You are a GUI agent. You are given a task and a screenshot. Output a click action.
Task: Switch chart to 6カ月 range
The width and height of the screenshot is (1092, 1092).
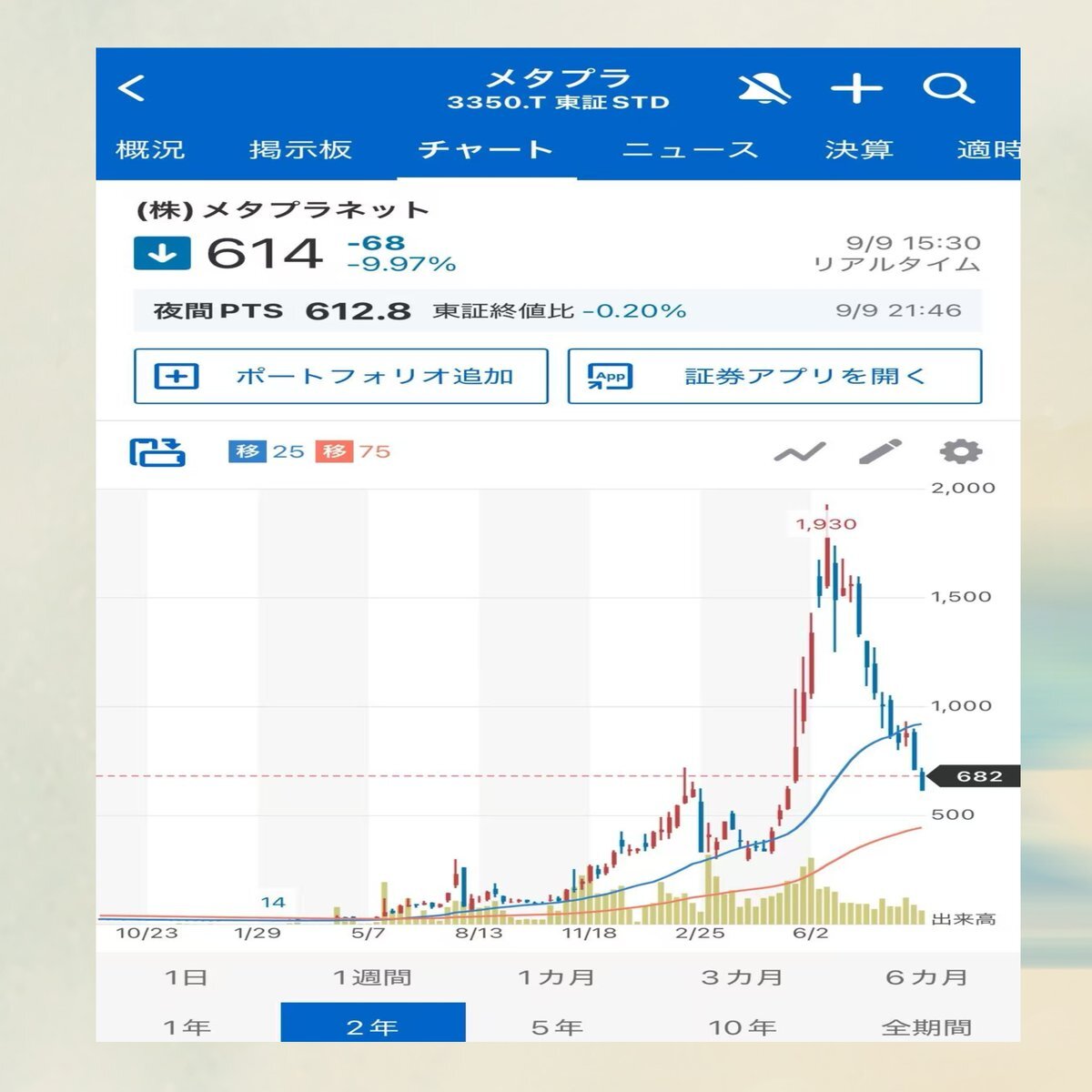pyautogui.click(x=926, y=977)
